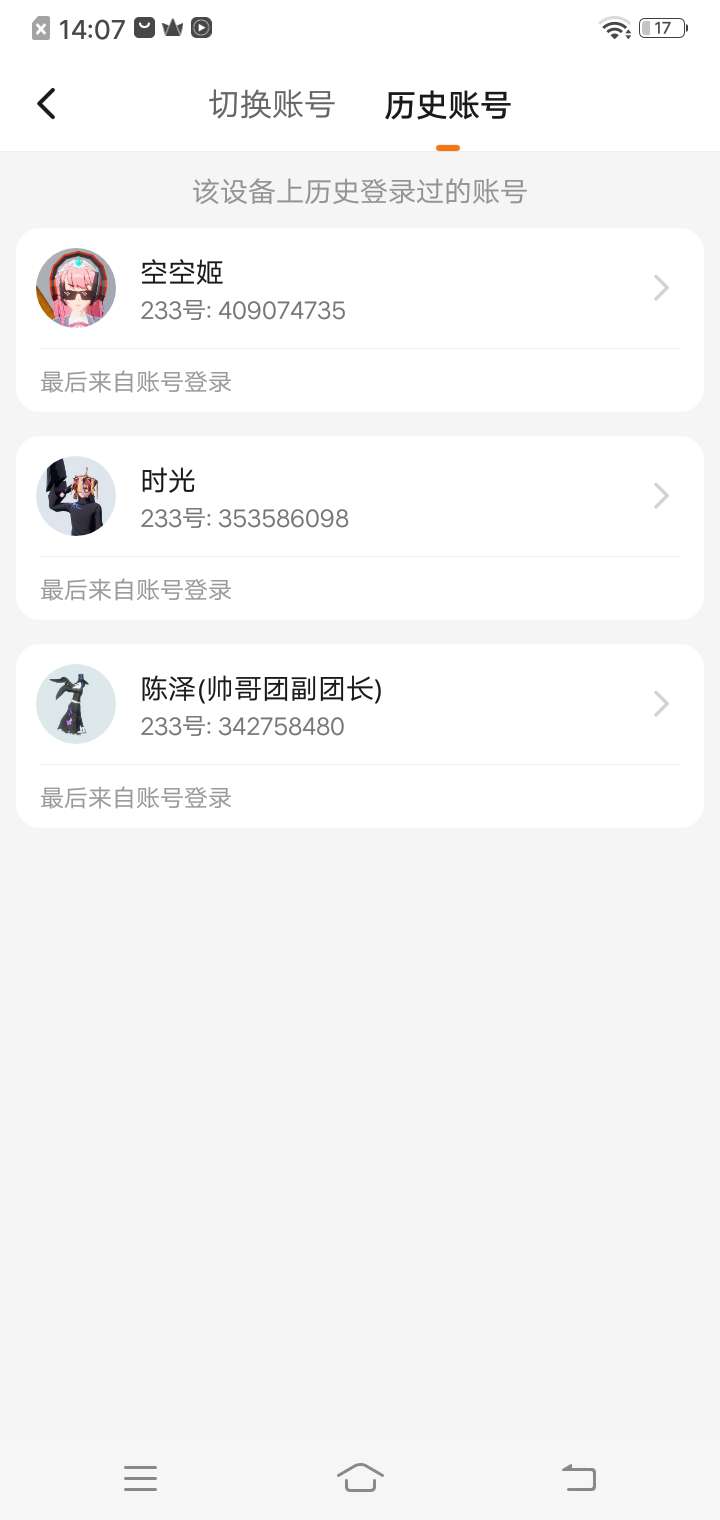Open the 陈泽(帅哥团副团长) account

coord(359,705)
